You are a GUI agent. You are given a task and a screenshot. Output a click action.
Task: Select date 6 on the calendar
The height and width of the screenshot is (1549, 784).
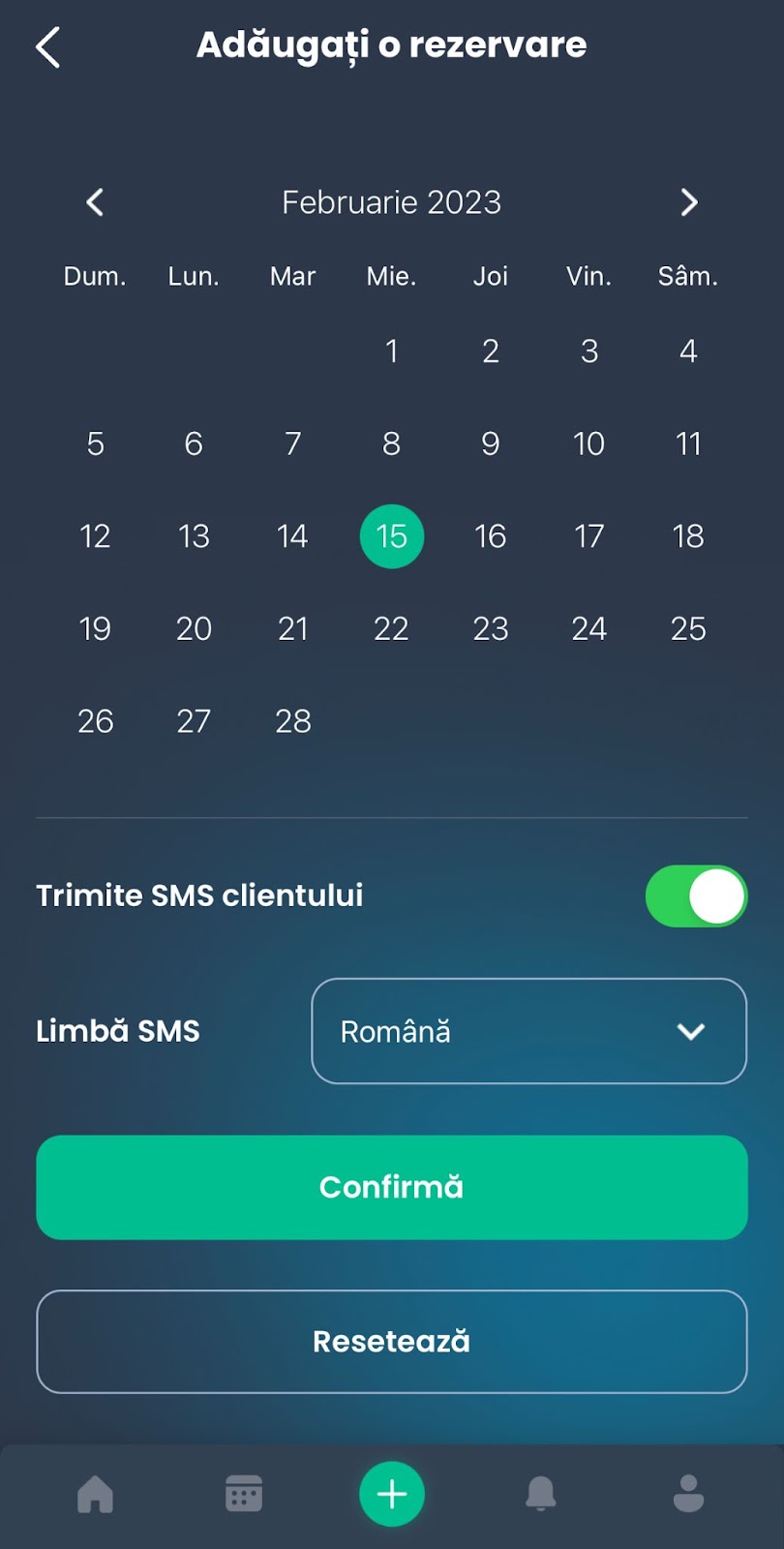pos(194,443)
